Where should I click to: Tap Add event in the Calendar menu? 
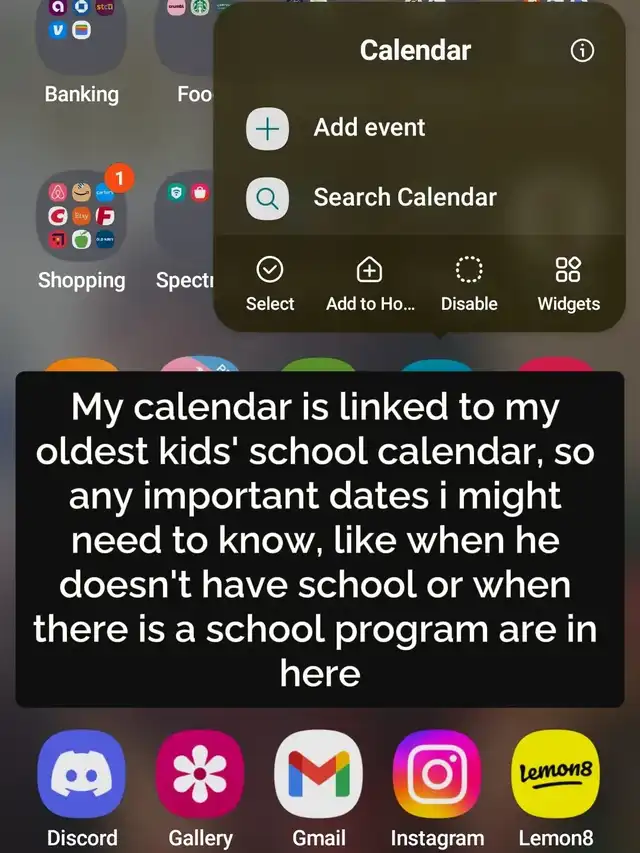(x=369, y=128)
